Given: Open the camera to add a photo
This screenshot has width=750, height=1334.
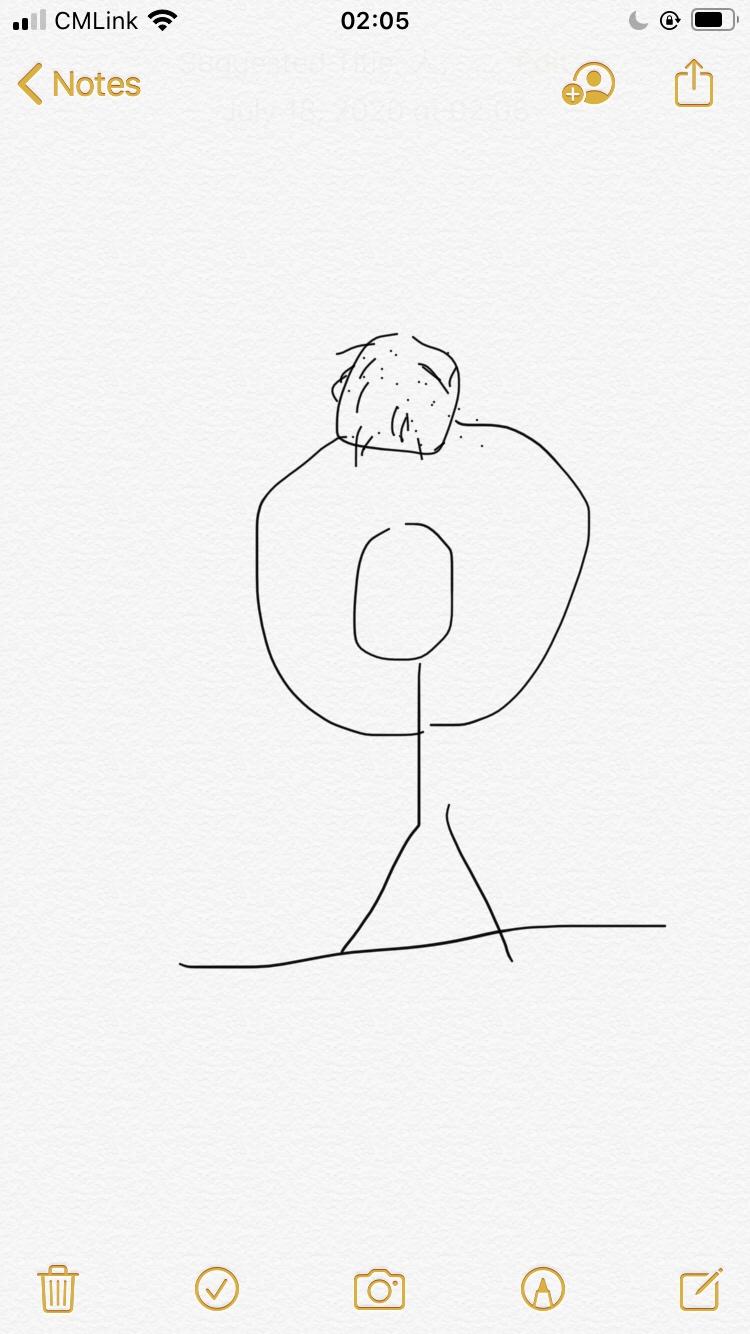Looking at the screenshot, I should click(x=379, y=1289).
